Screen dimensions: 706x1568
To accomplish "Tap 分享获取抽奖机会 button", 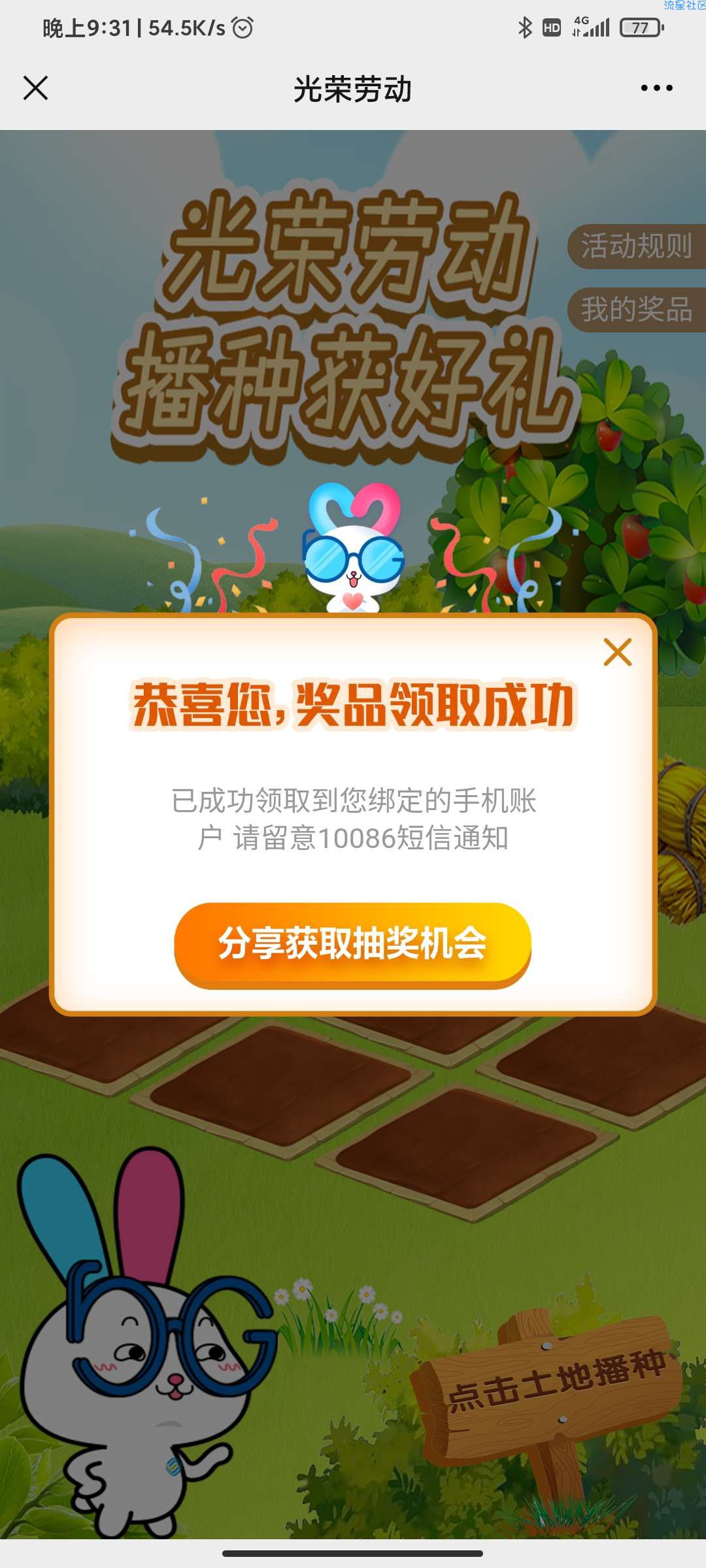I will [x=352, y=943].
